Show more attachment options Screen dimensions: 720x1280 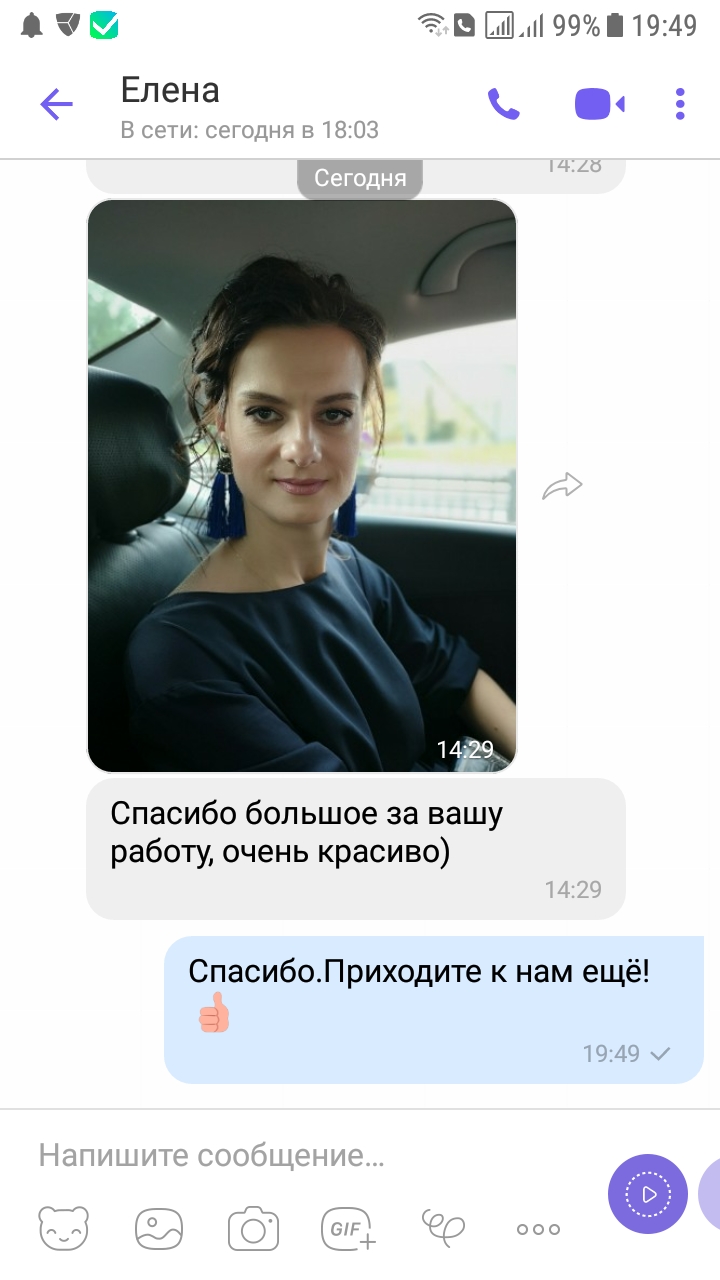click(538, 1229)
